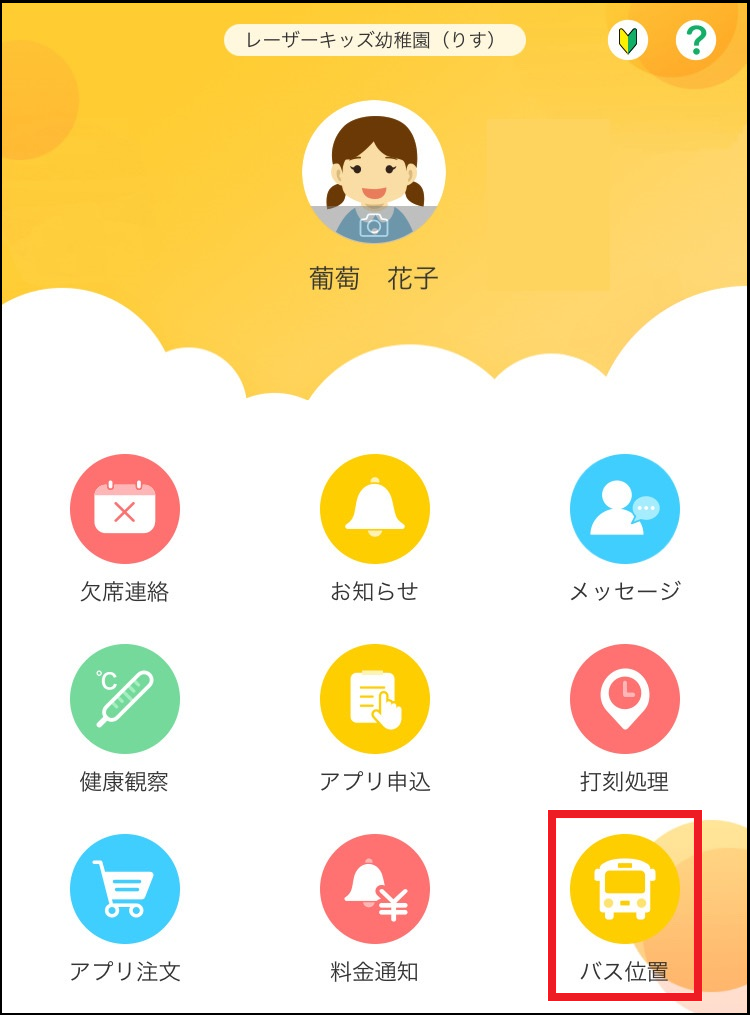Open the 欠席連絡 absence report icon

point(125,508)
